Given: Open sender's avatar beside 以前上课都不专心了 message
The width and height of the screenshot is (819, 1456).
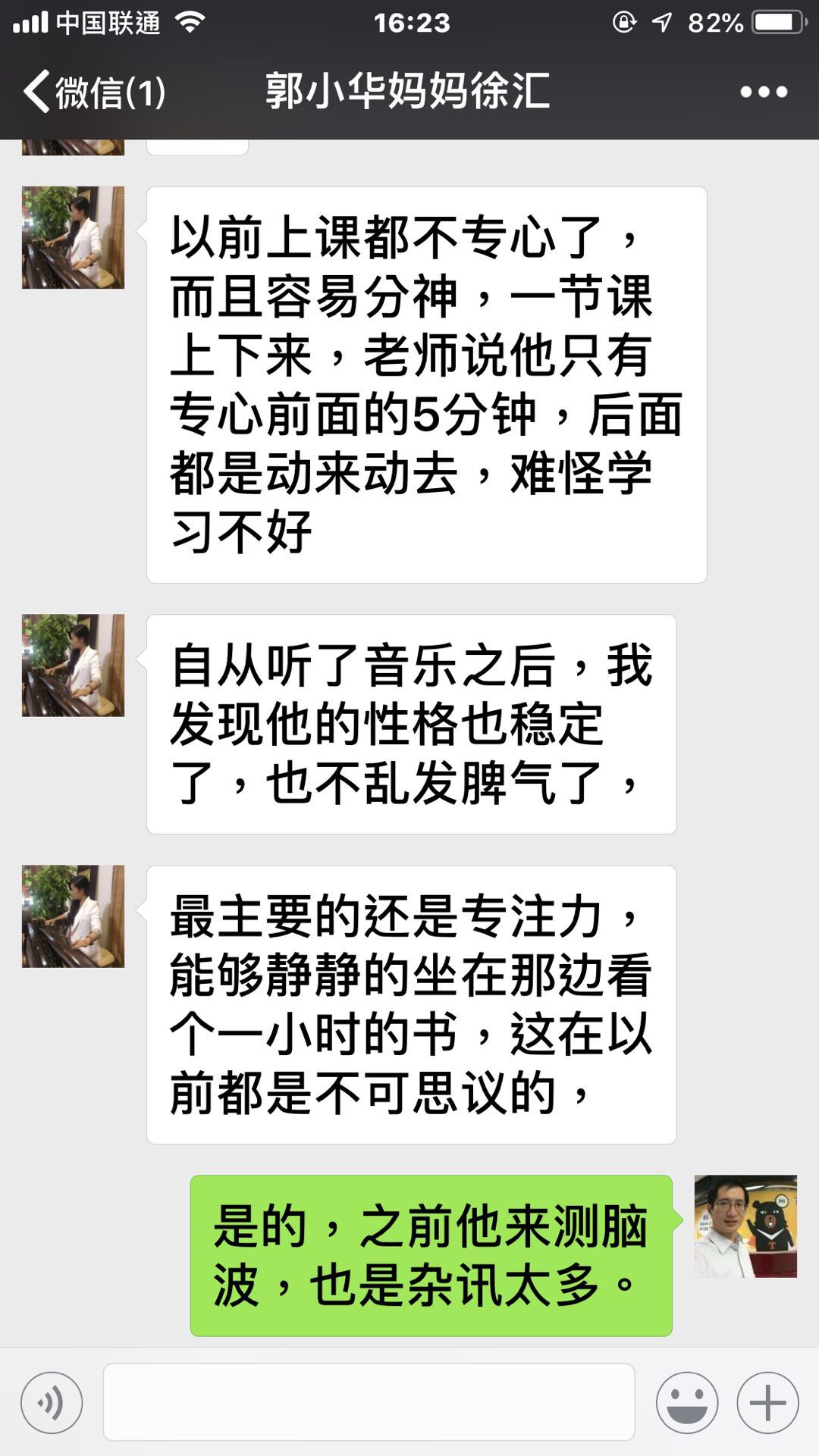Looking at the screenshot, I should [73, 237].
